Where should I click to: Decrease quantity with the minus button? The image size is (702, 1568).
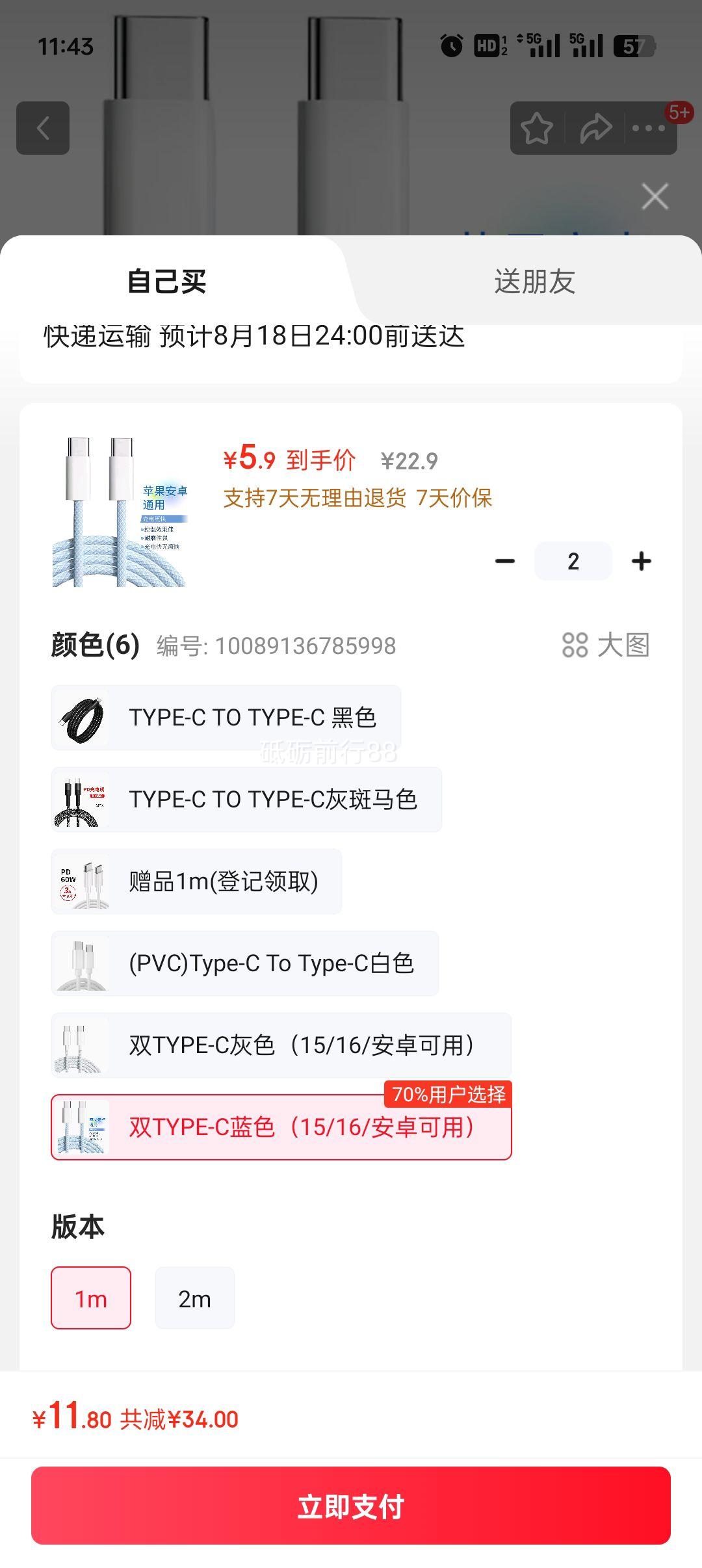tap(505, 561)
